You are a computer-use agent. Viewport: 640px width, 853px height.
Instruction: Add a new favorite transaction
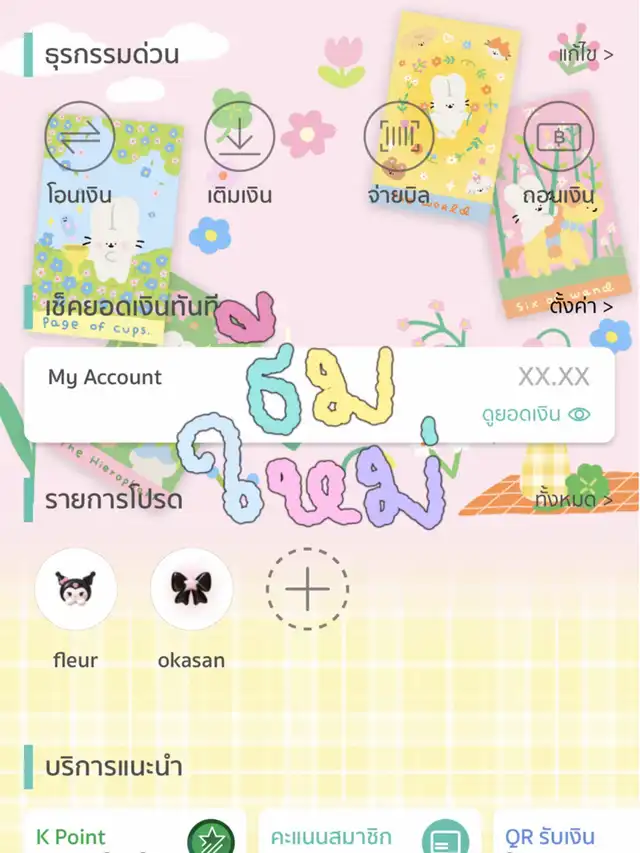point(307,589)
